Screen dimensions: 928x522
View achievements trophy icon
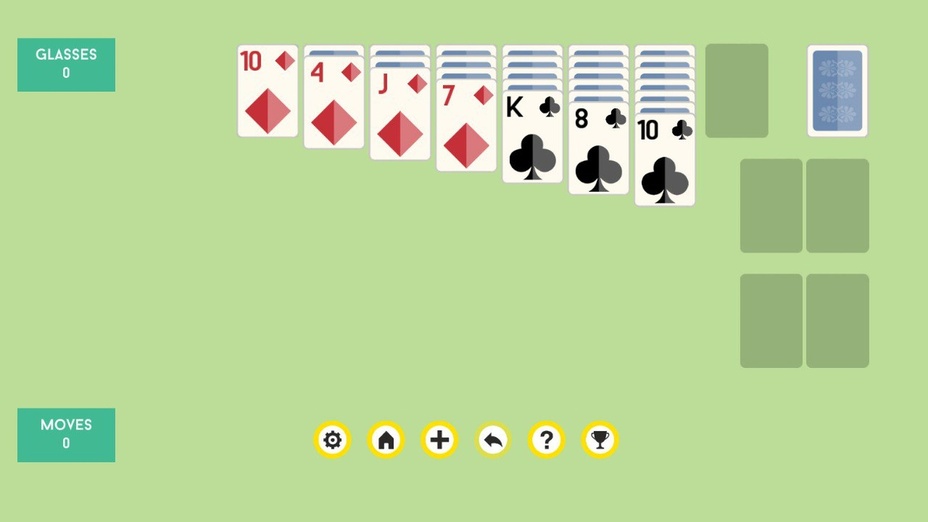[600, 440]
